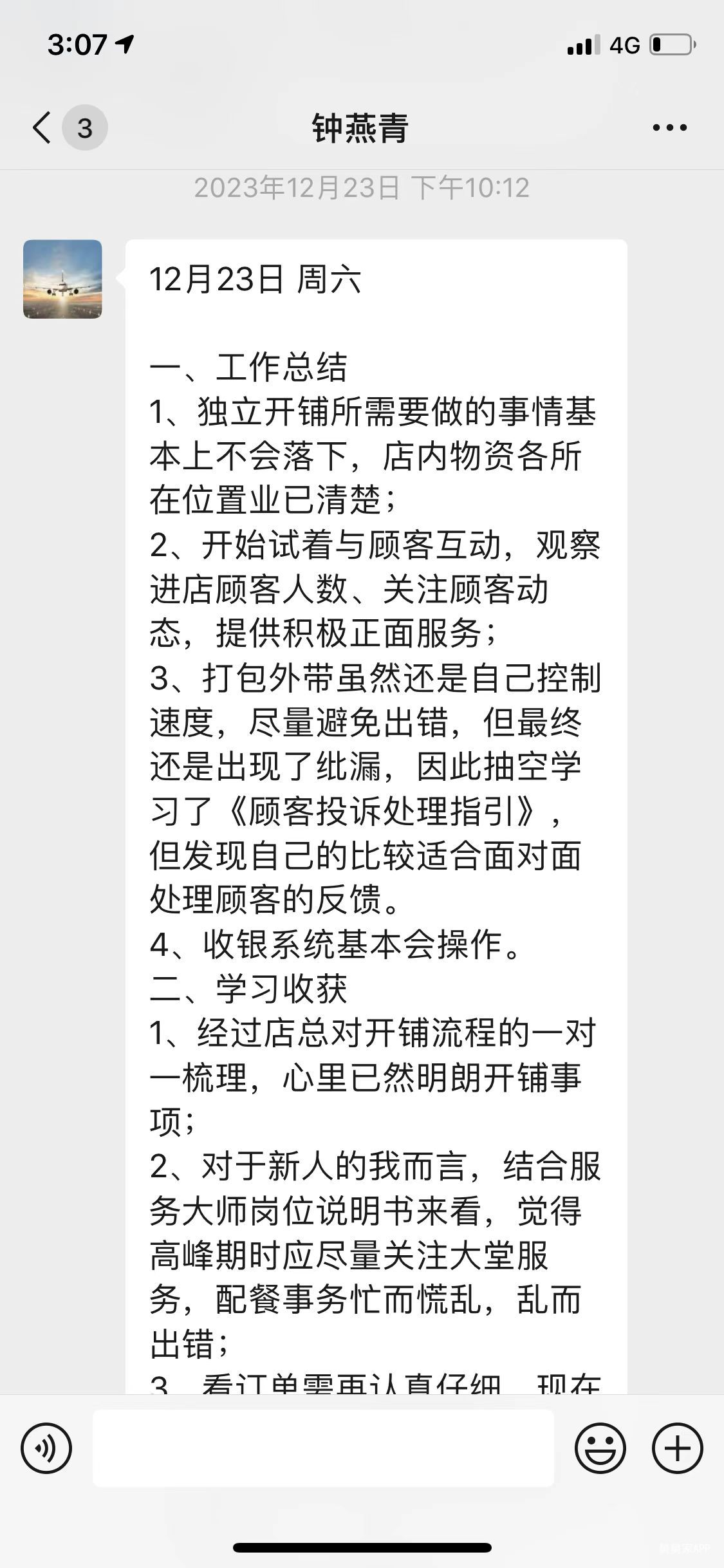Screen dimensions: 724x1568
Task: Switch to voice message input
Action: click(x=46, y=1448)
